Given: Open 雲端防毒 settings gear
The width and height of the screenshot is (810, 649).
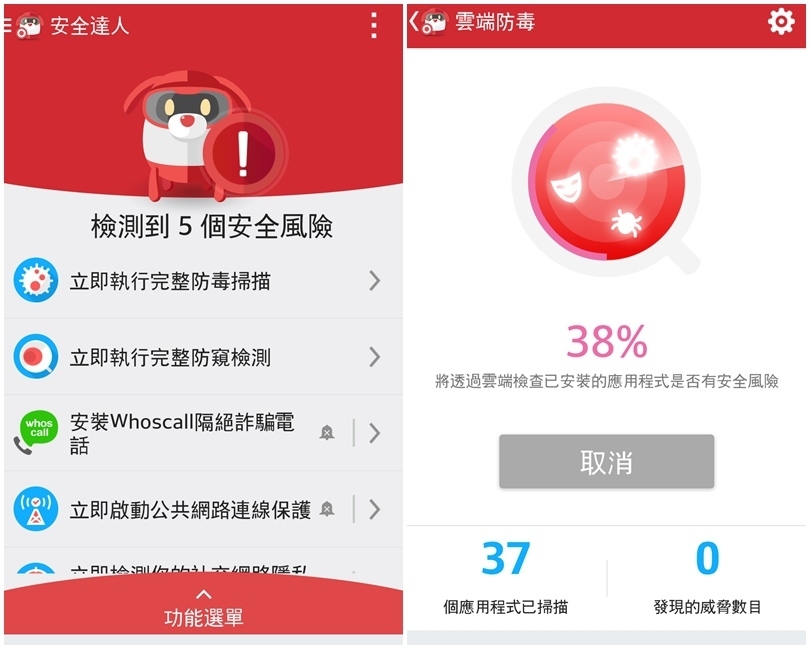Looking at the screenshot, I should pos(780,22).
